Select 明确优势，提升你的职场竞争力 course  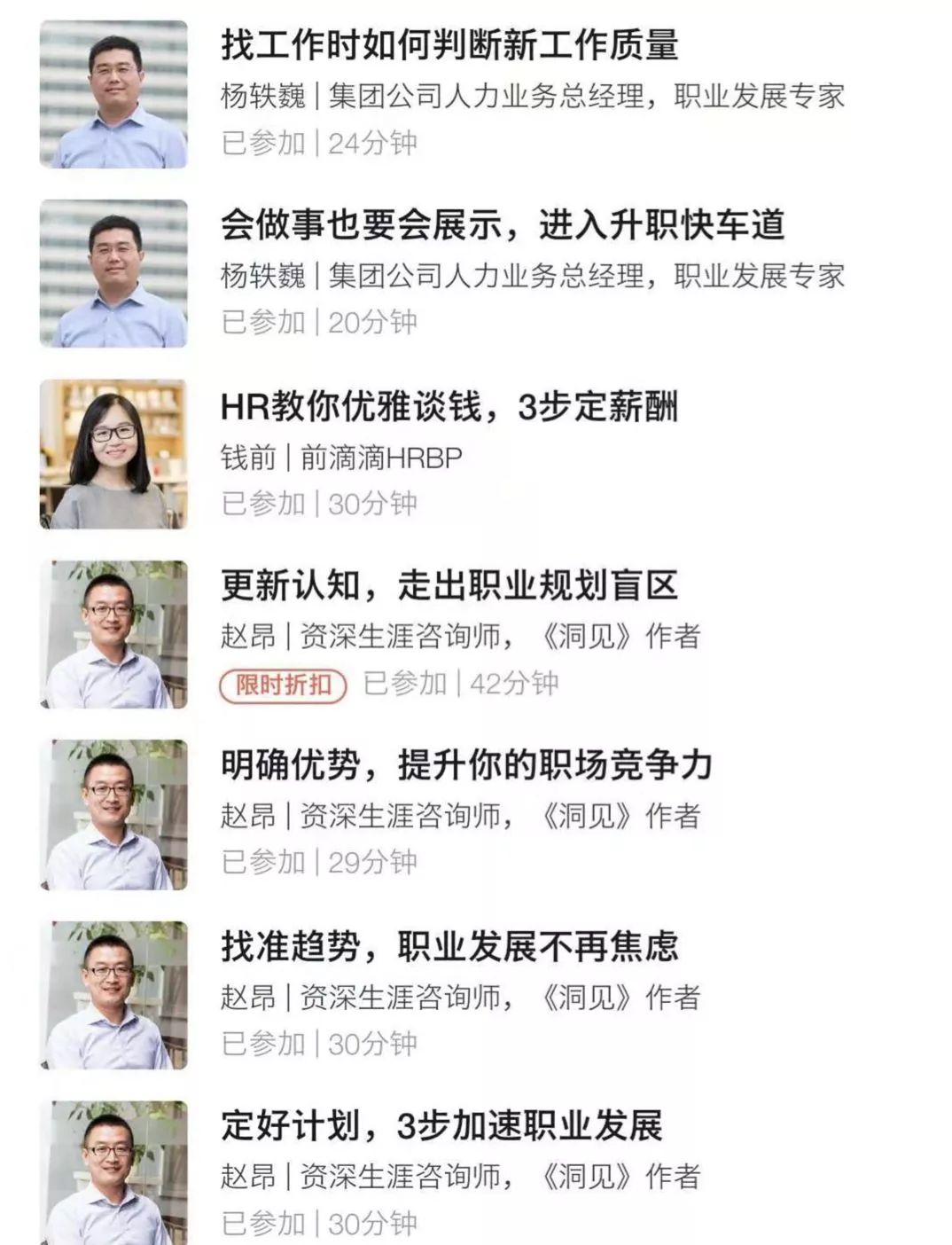[x=466, y=765]
